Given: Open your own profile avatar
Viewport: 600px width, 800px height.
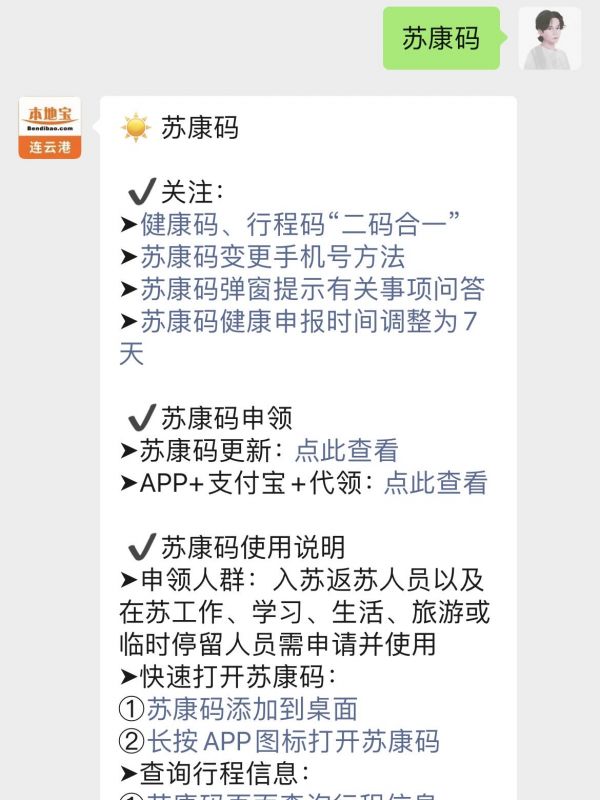Looking at the screenshot, I should 550,38.
